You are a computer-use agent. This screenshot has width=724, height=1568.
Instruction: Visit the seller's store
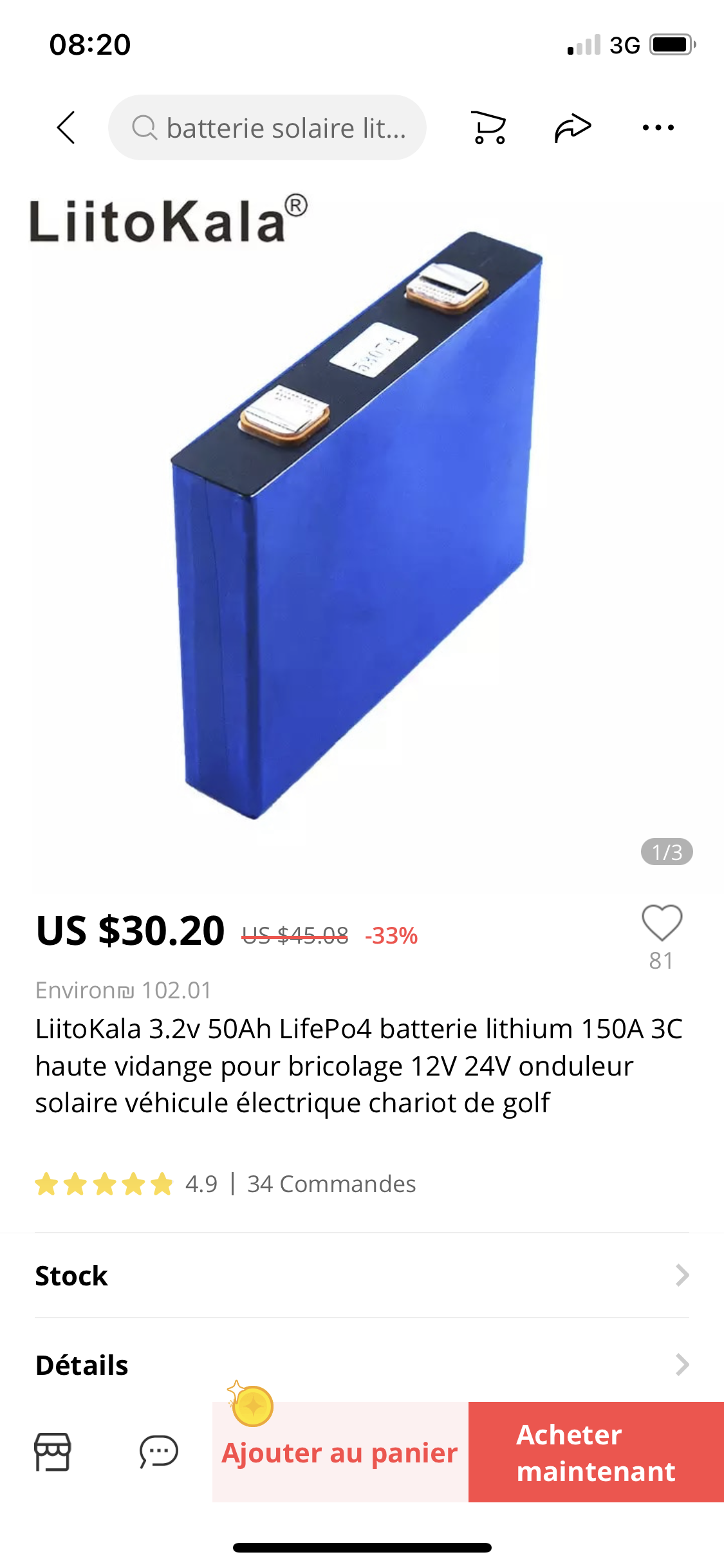pyautogui.click(x=53, y=1452)
